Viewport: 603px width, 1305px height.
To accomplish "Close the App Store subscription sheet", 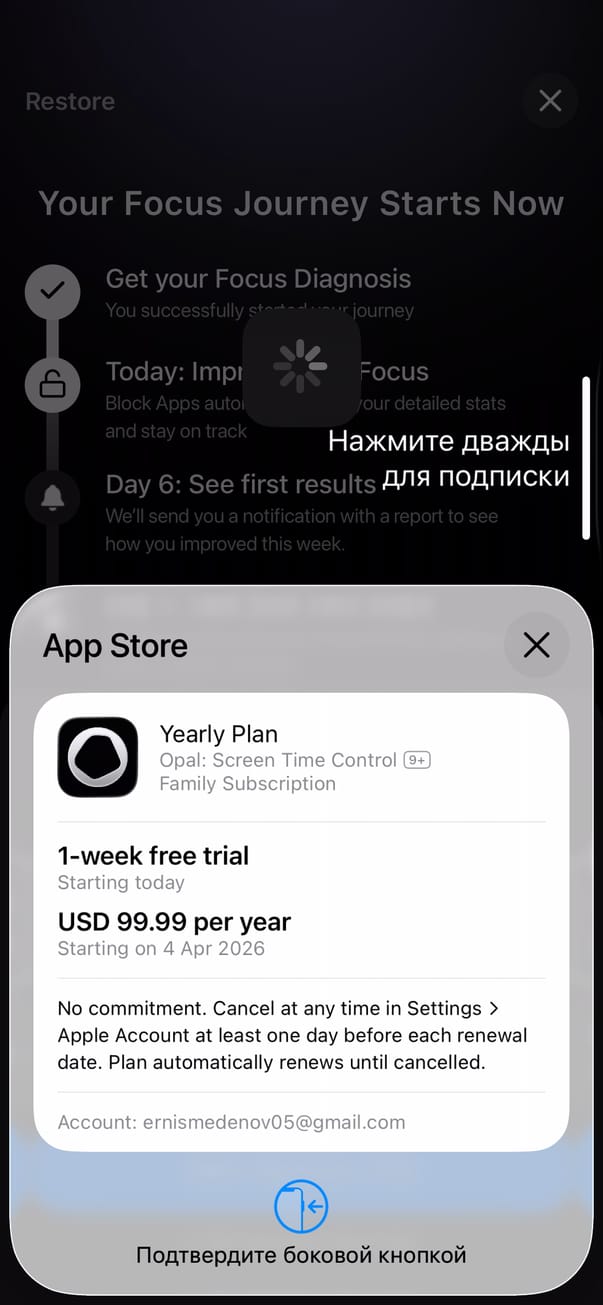I will (x=536, y=645).
